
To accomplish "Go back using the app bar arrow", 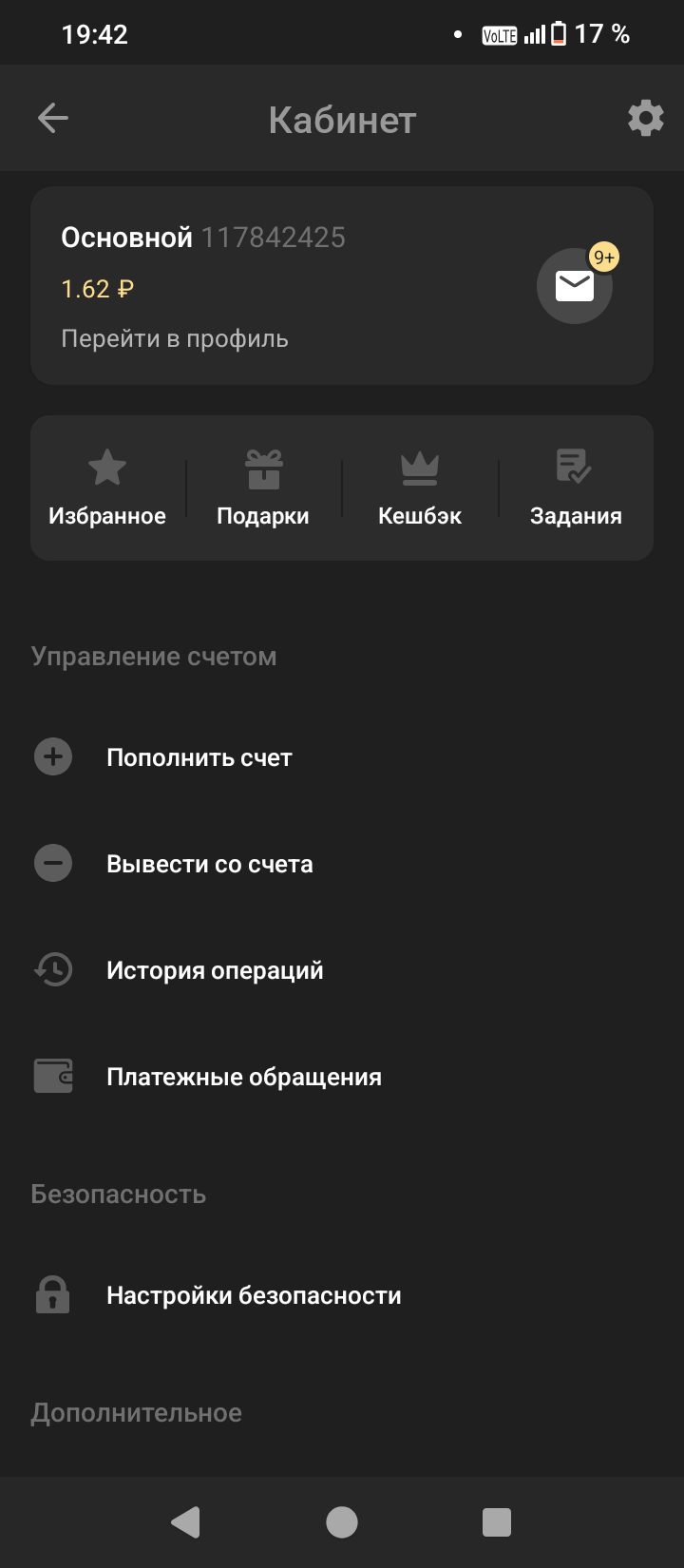I will point(53,119).
